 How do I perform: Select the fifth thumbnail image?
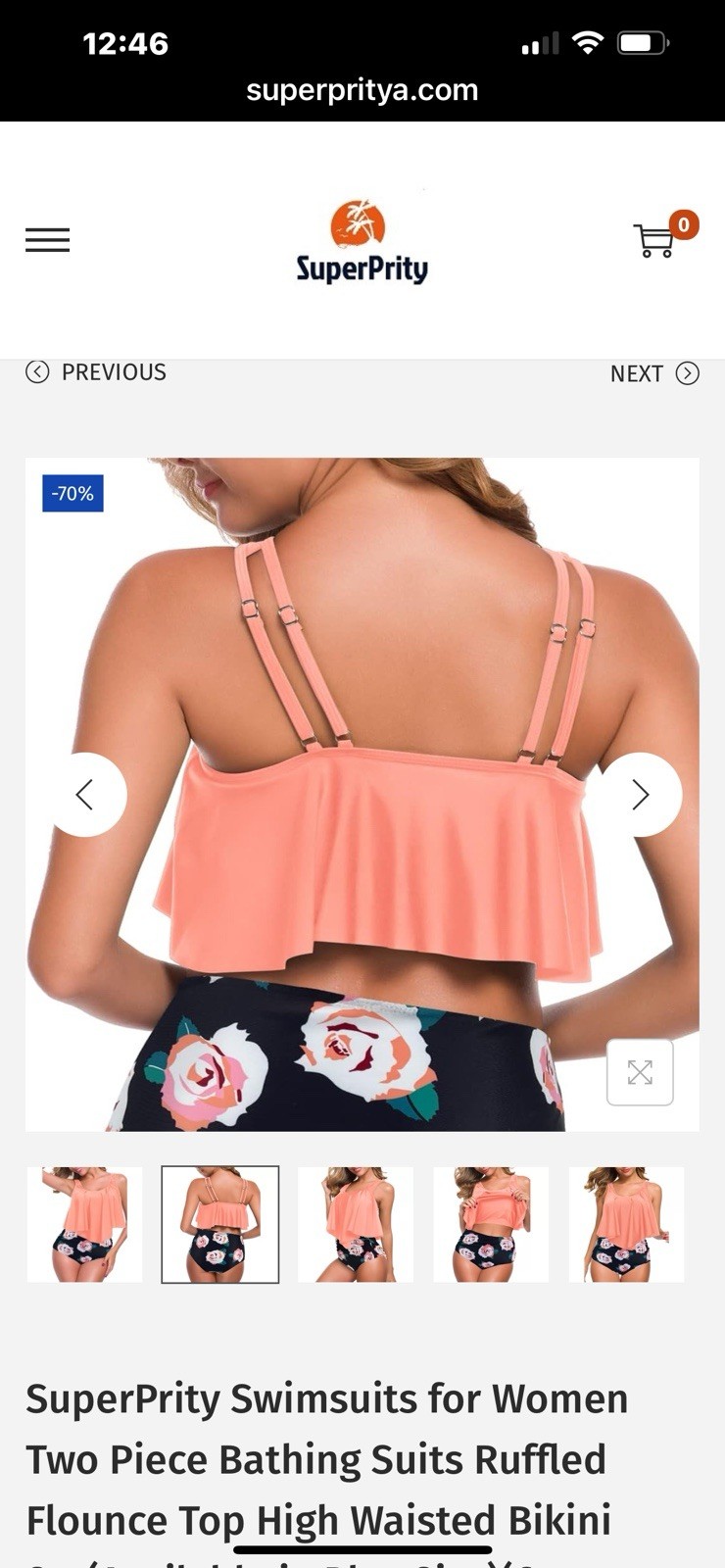click(x=626, y=1224)
